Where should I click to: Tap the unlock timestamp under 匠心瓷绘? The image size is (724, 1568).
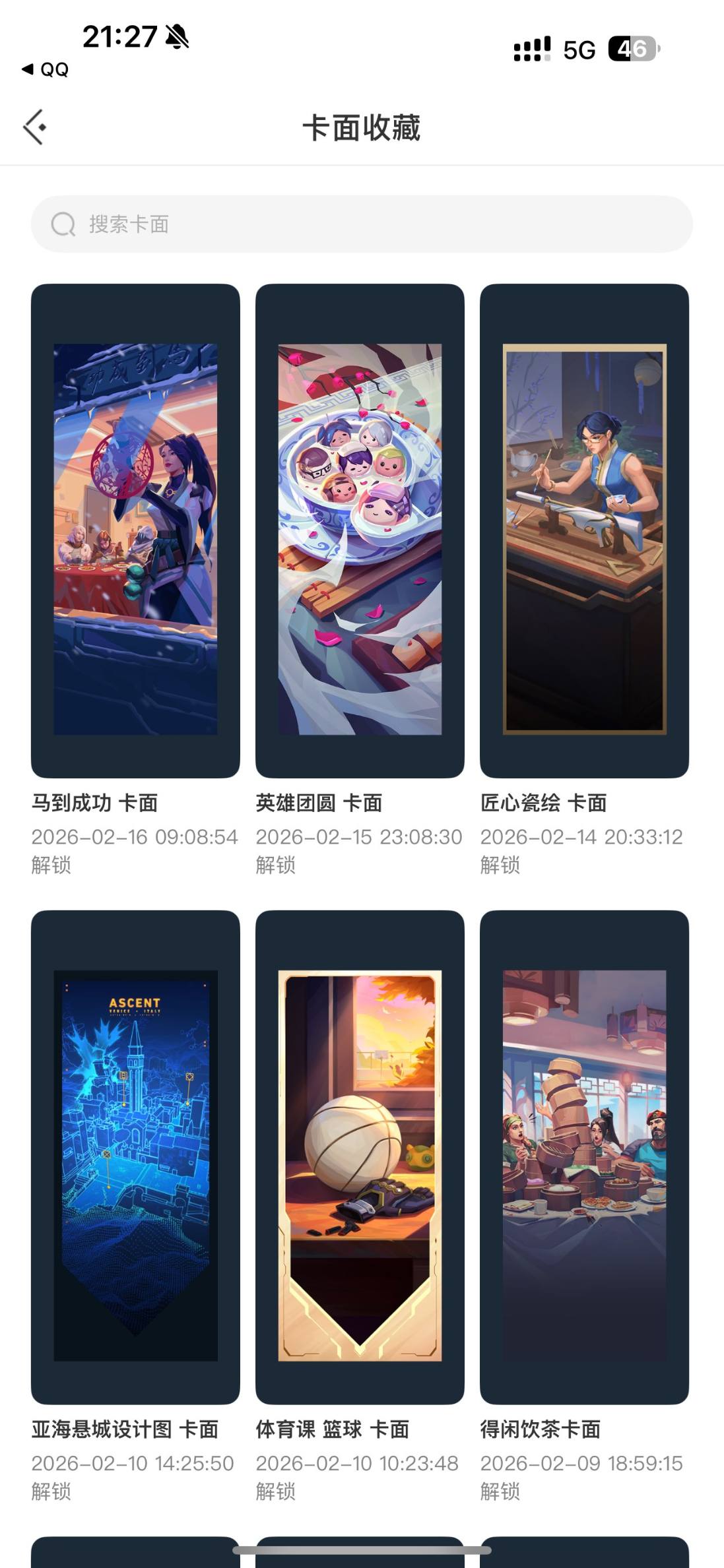(582, 838)
